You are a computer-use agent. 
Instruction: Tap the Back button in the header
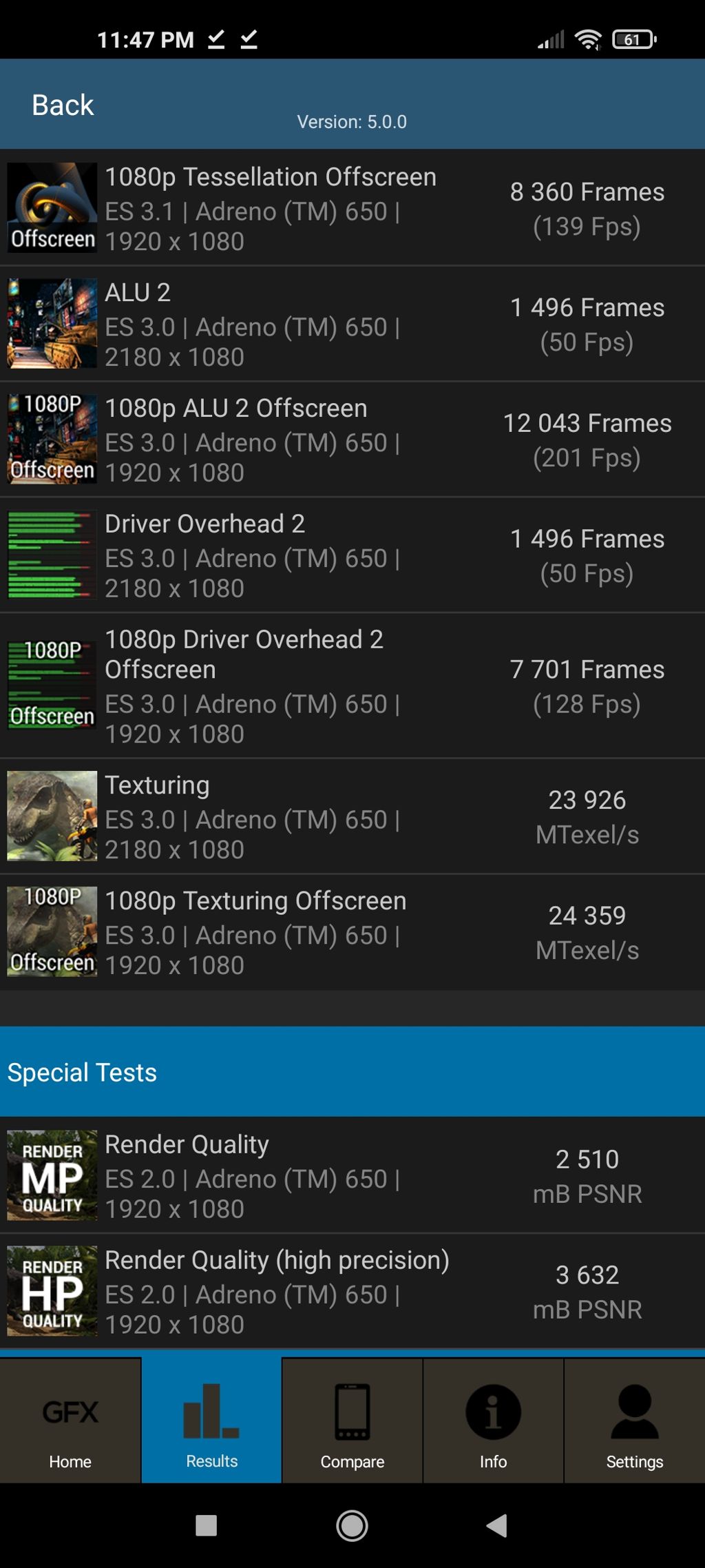[x=62, y=105]
